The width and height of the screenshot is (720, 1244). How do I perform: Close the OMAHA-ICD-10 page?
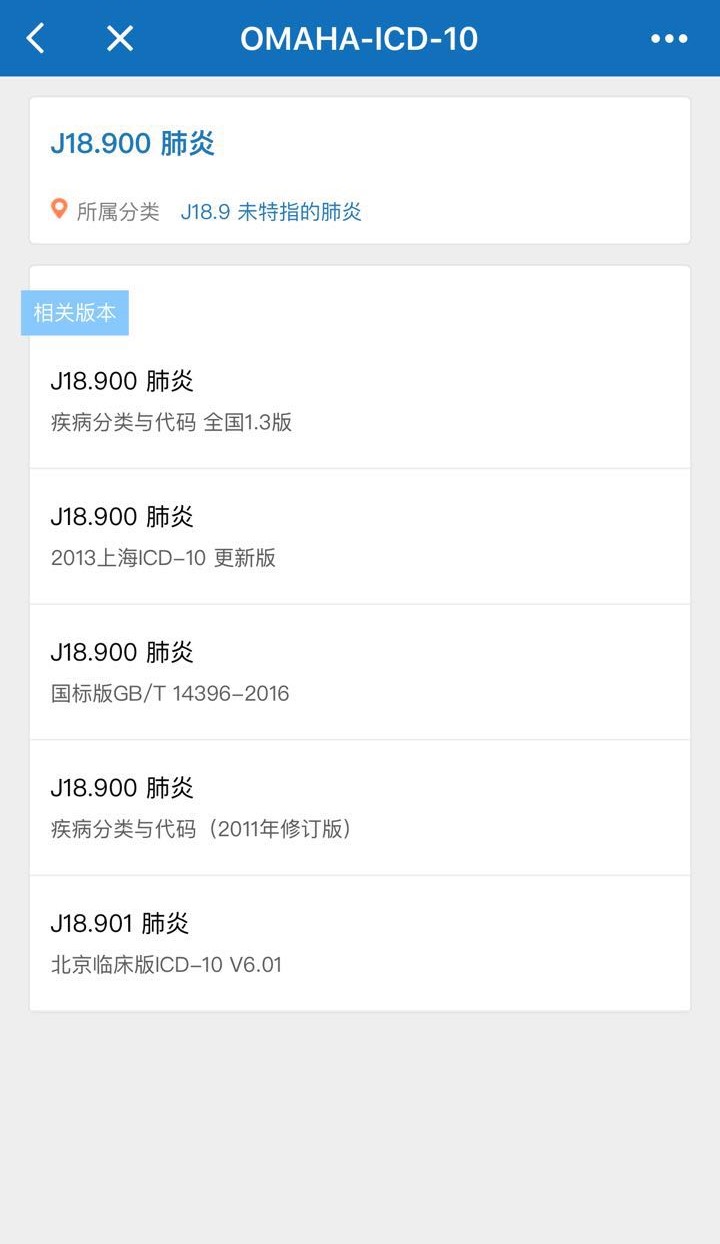click(120, 39)
